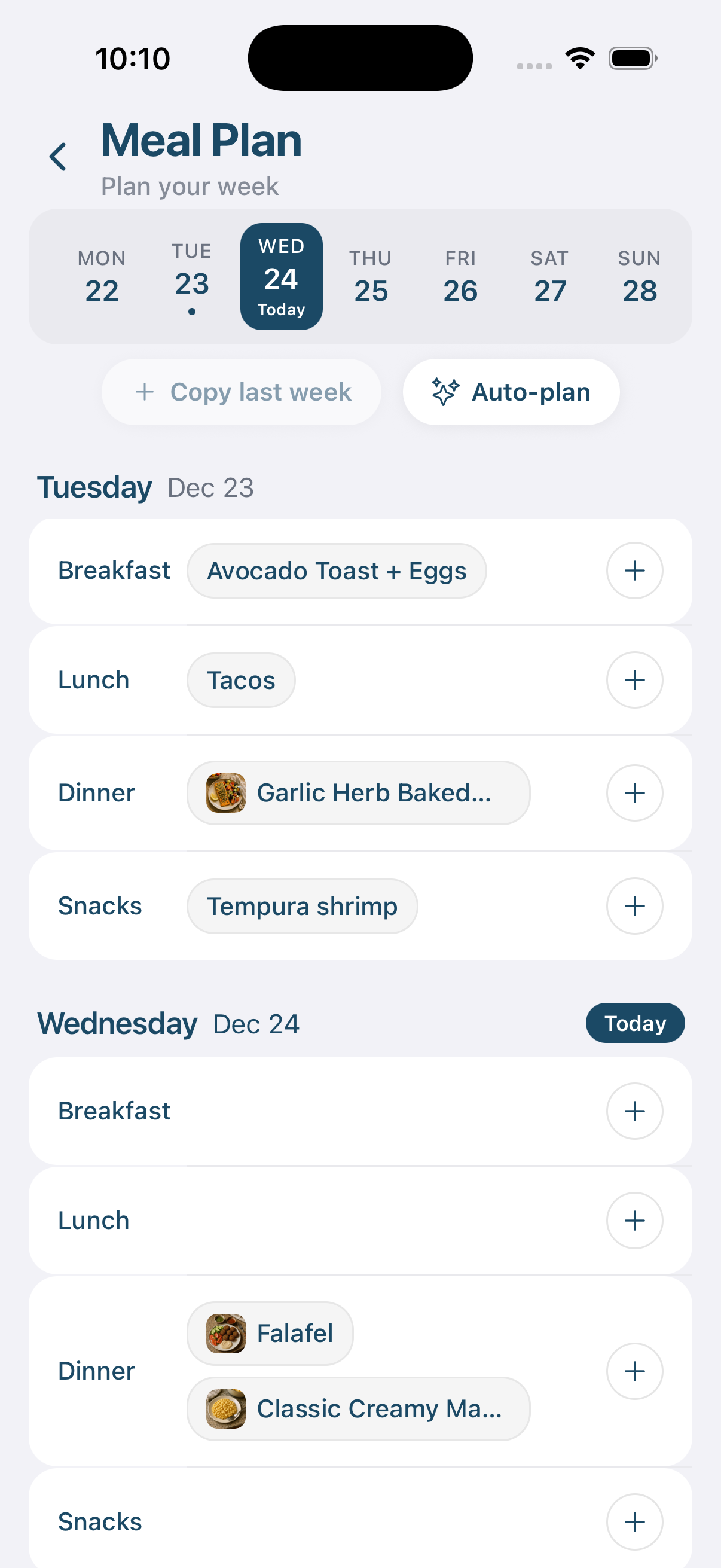Add another meal to Tuesday Dinner via plus
721x1568 pixels.
634,792
